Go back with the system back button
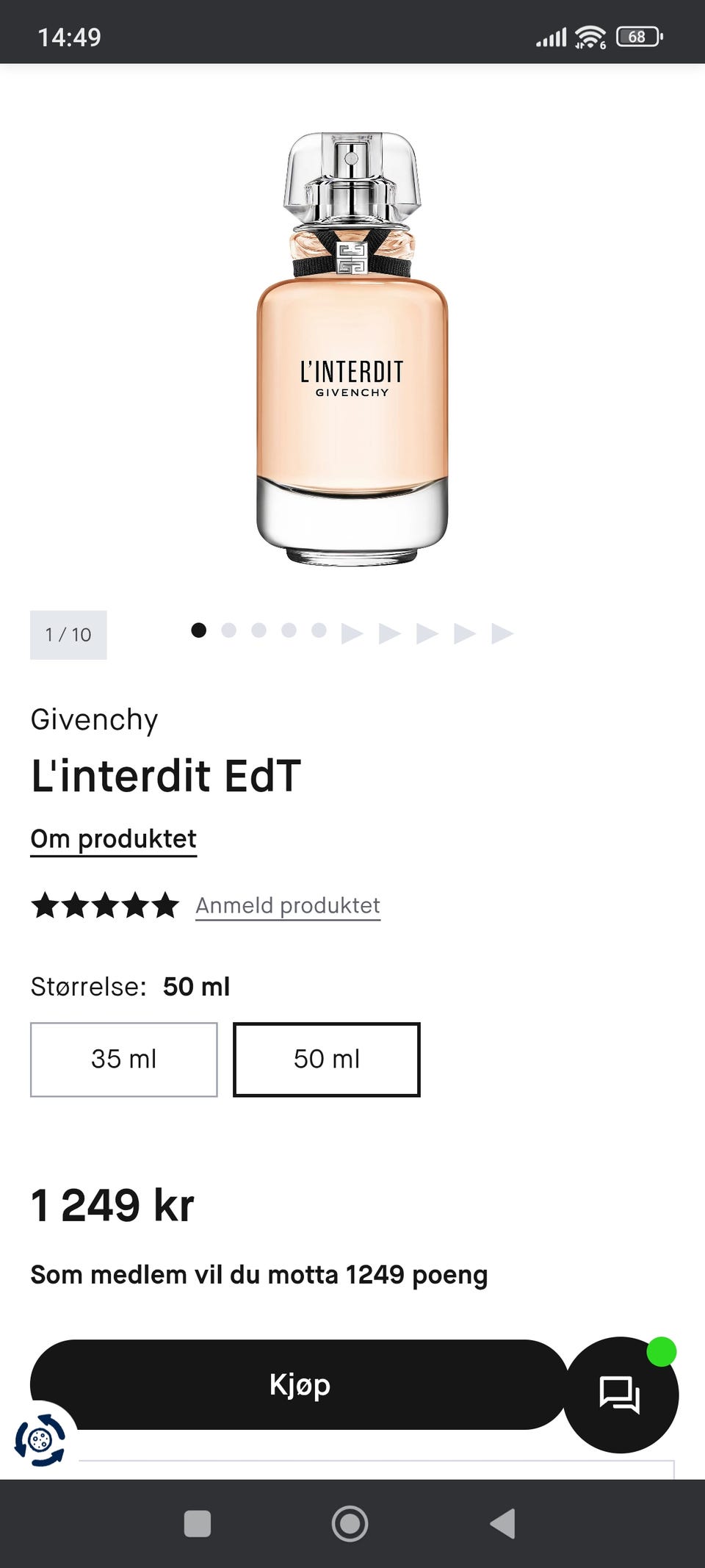This screenshot has width=705, height=1568. 503,1523
